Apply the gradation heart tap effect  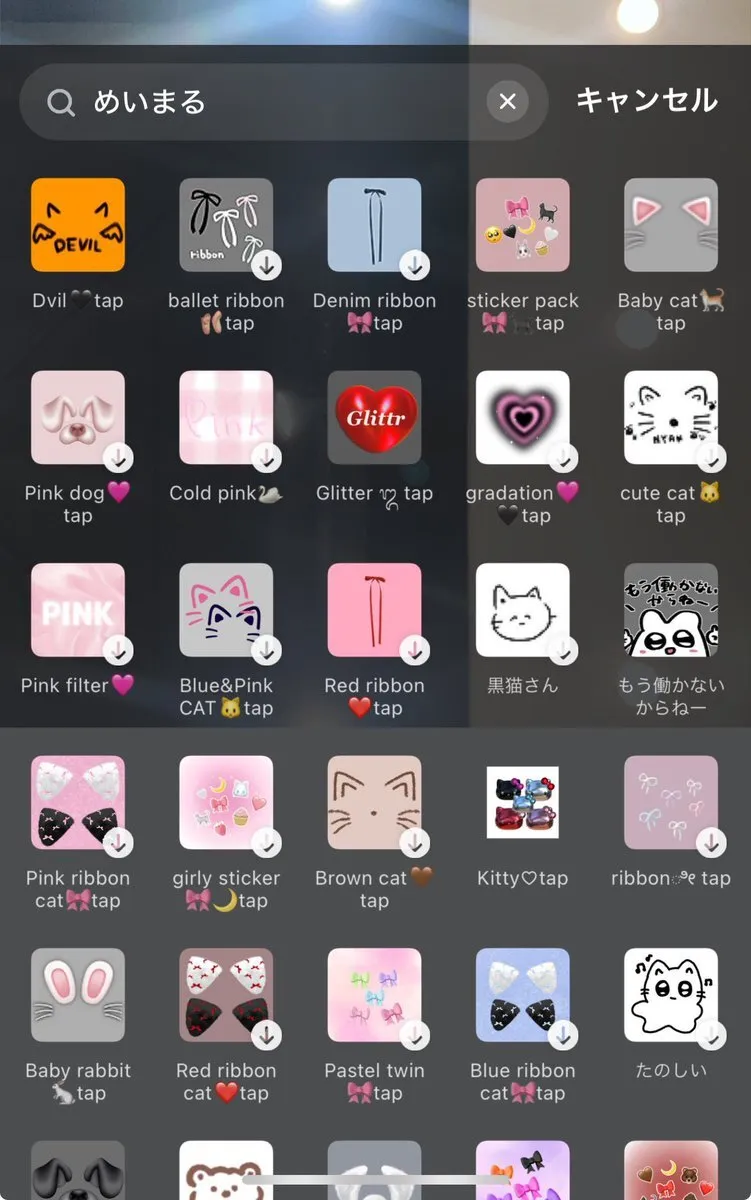522,418
